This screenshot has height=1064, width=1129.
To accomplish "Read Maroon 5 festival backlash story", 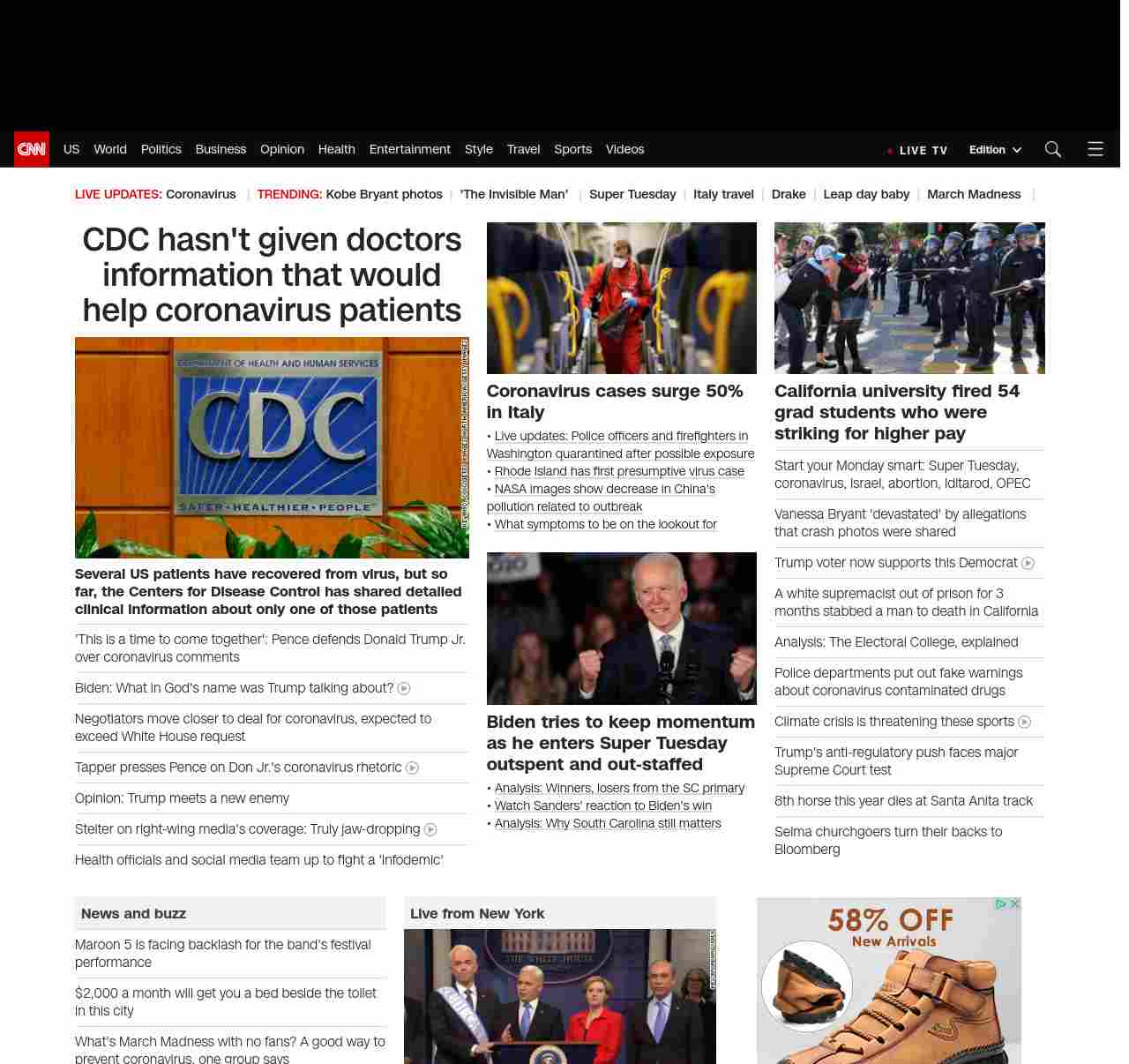I will coord(222,953).
